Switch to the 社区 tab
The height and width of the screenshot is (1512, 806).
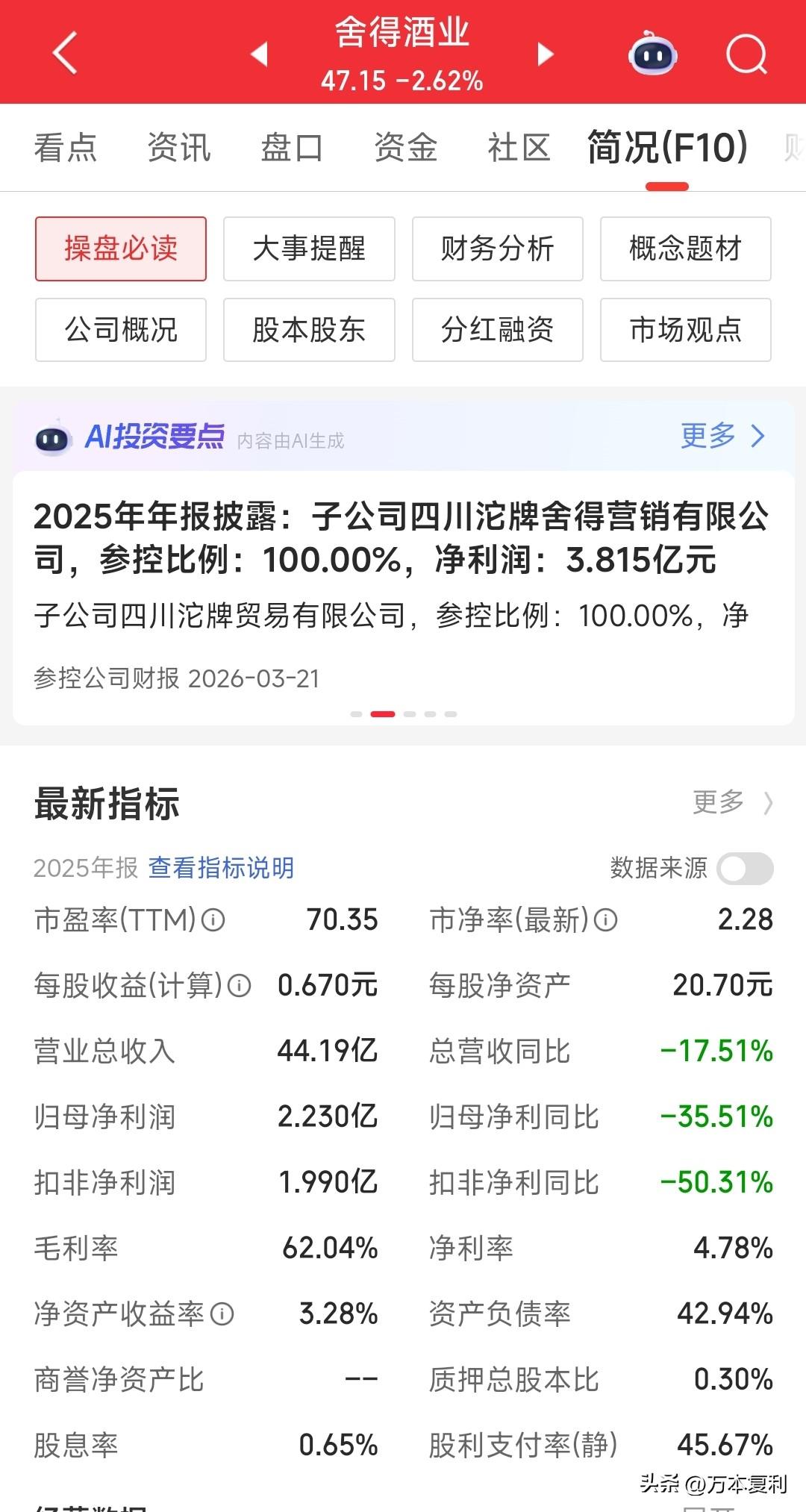coord(517,148)
